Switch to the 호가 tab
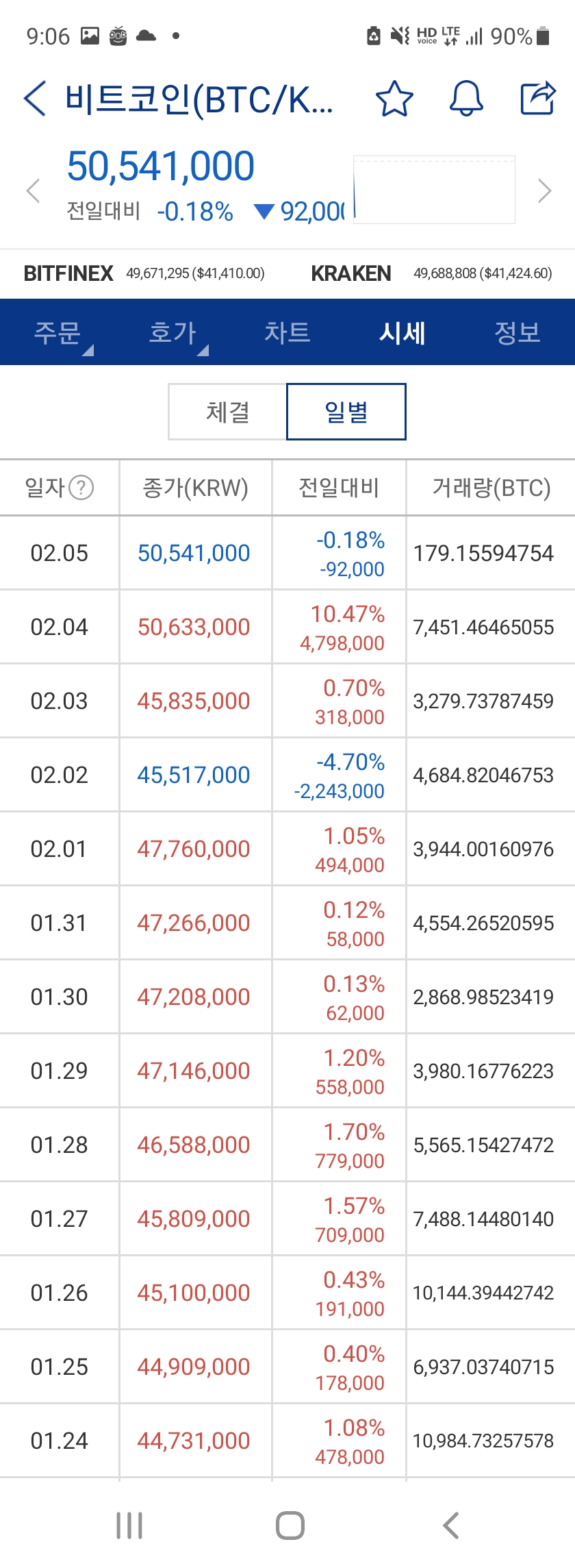575x1568 pixels. (172, 333)
